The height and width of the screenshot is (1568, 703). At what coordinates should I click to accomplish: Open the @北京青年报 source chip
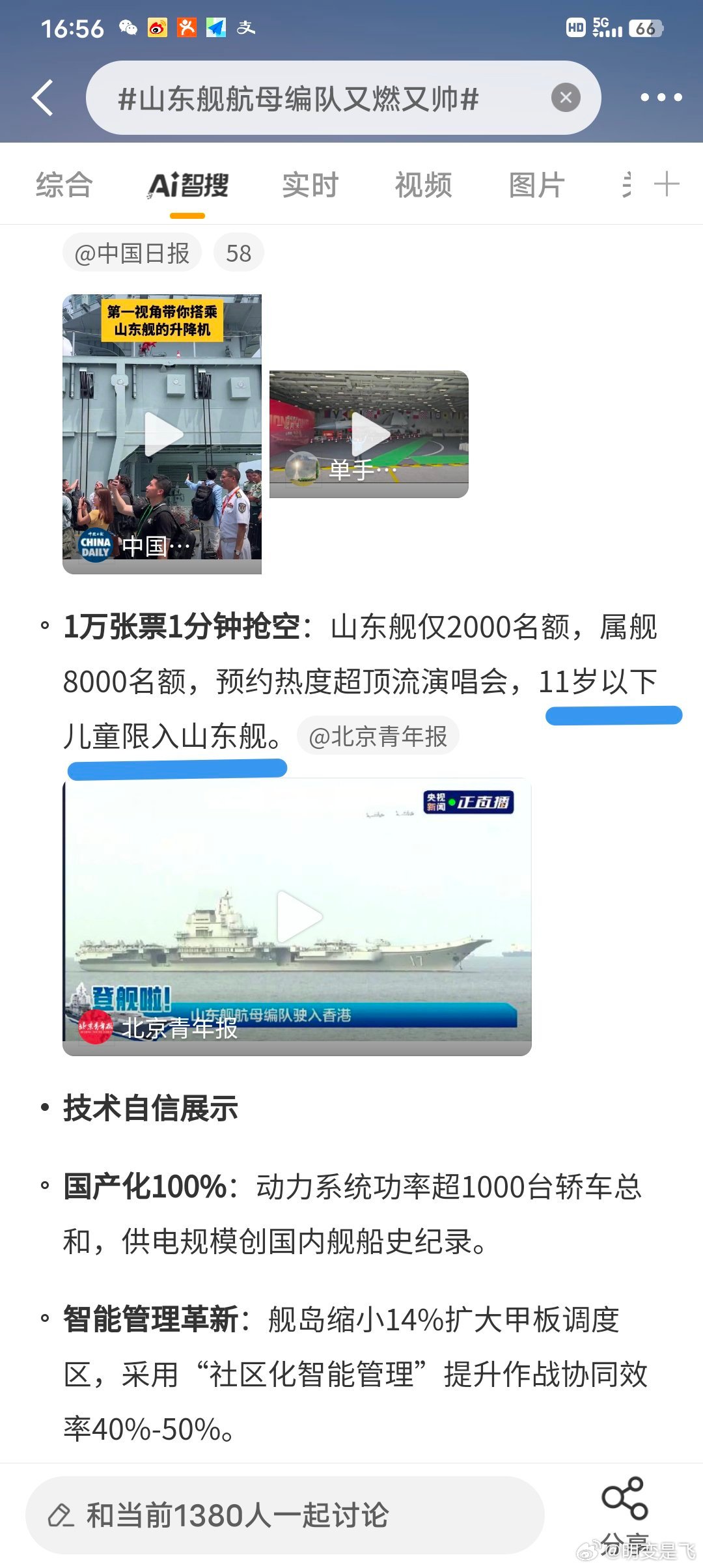click(x=378, y=736)
